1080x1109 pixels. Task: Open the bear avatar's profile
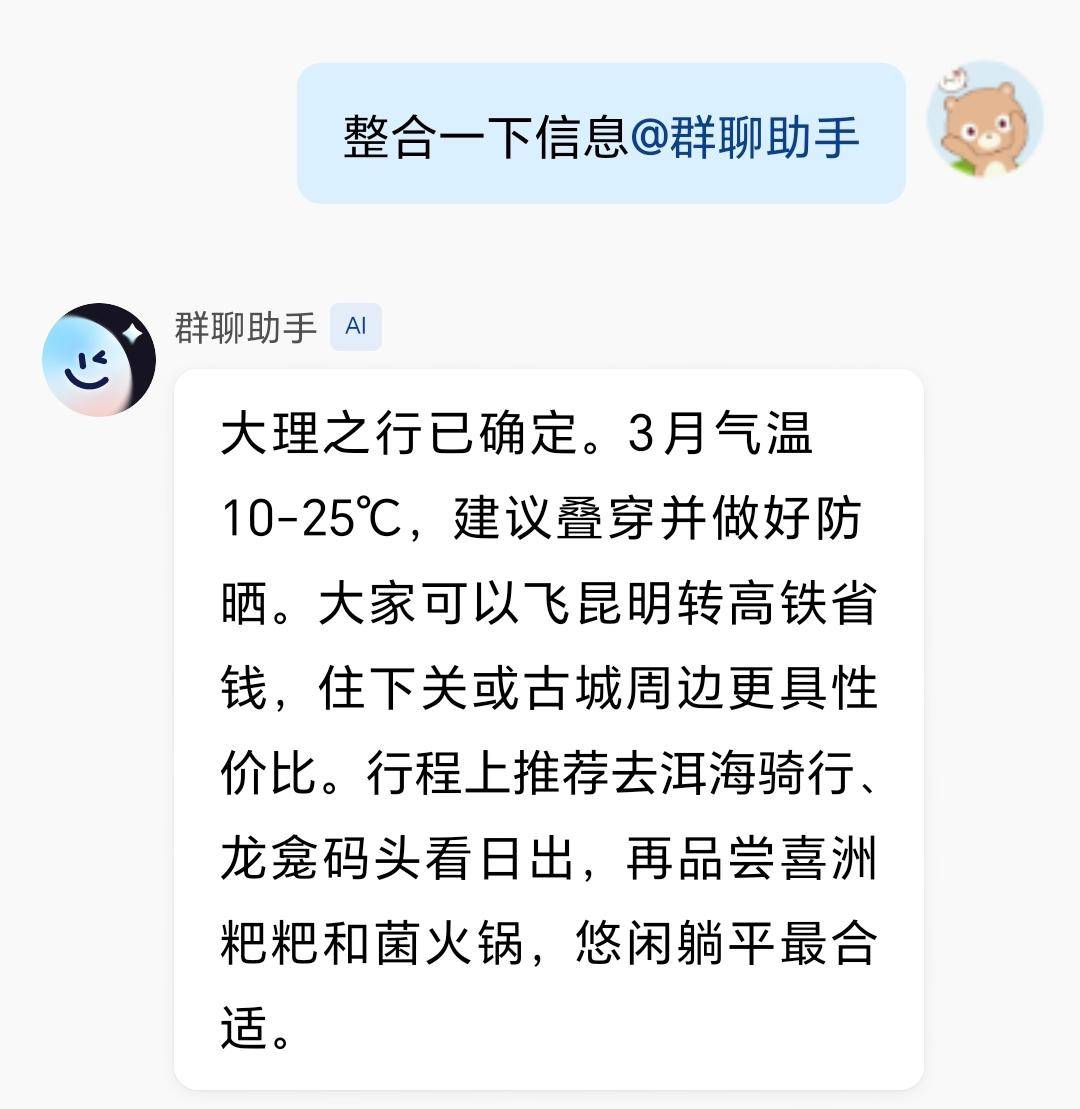(x=985, y=120)
